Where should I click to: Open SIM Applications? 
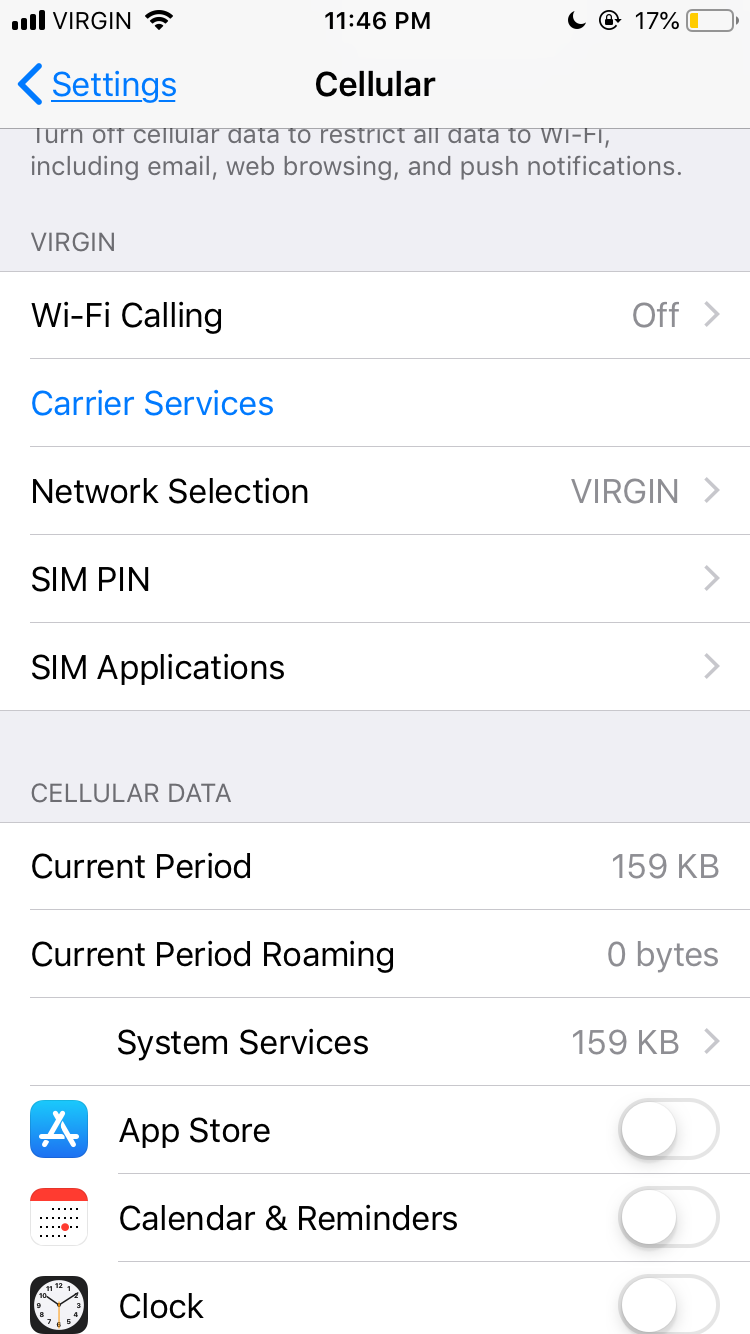pyautogui.click(x=375, y=667)
